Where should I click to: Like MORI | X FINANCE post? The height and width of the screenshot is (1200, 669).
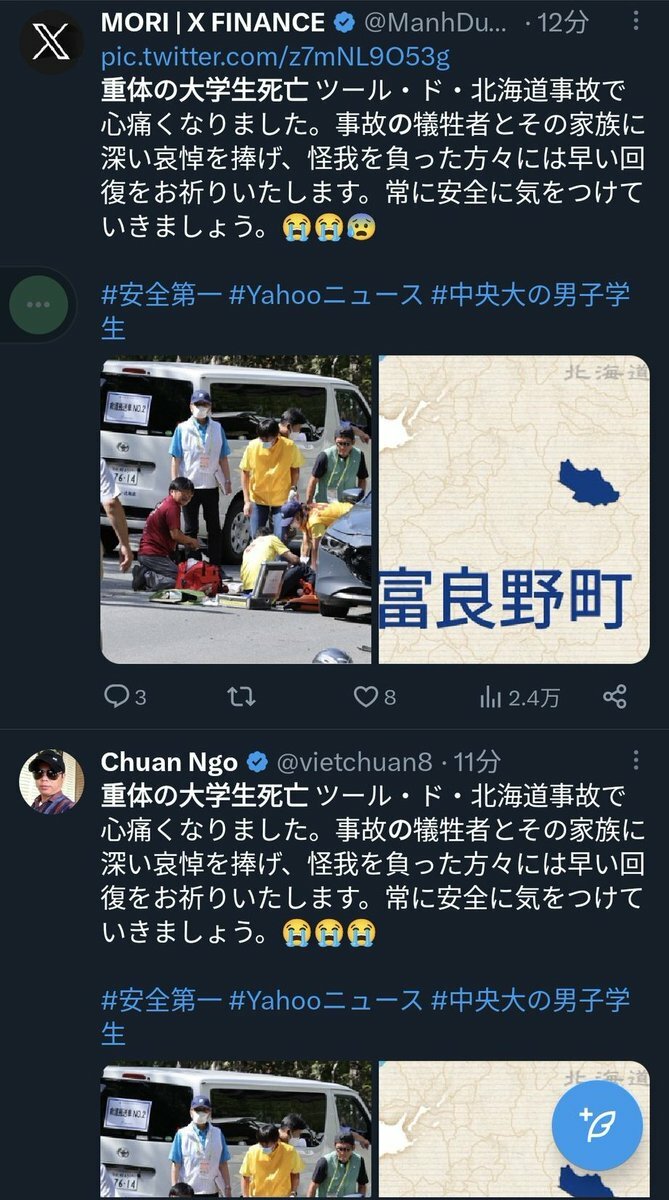click(375, 696)
